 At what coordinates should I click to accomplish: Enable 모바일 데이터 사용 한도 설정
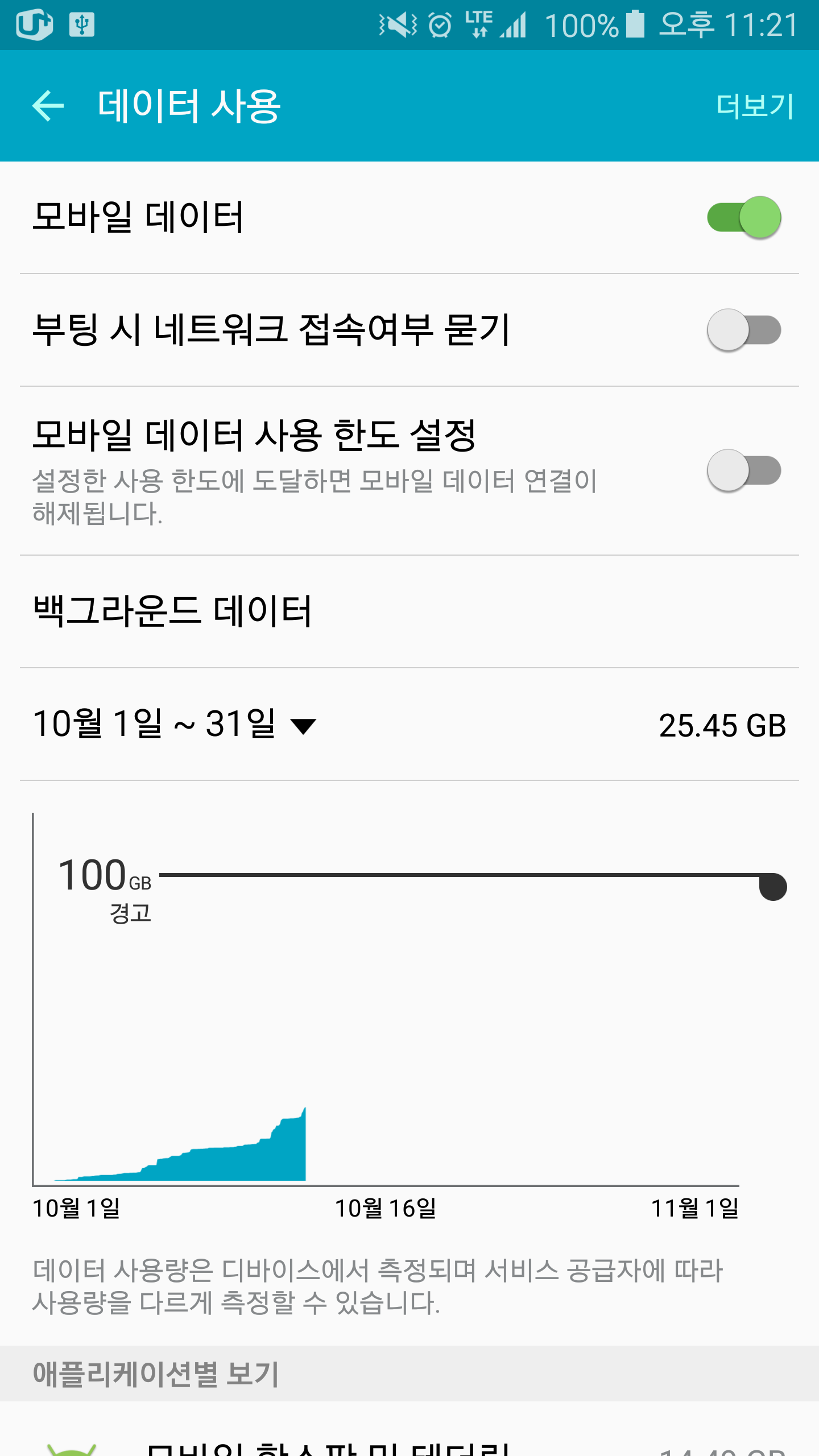743,471
